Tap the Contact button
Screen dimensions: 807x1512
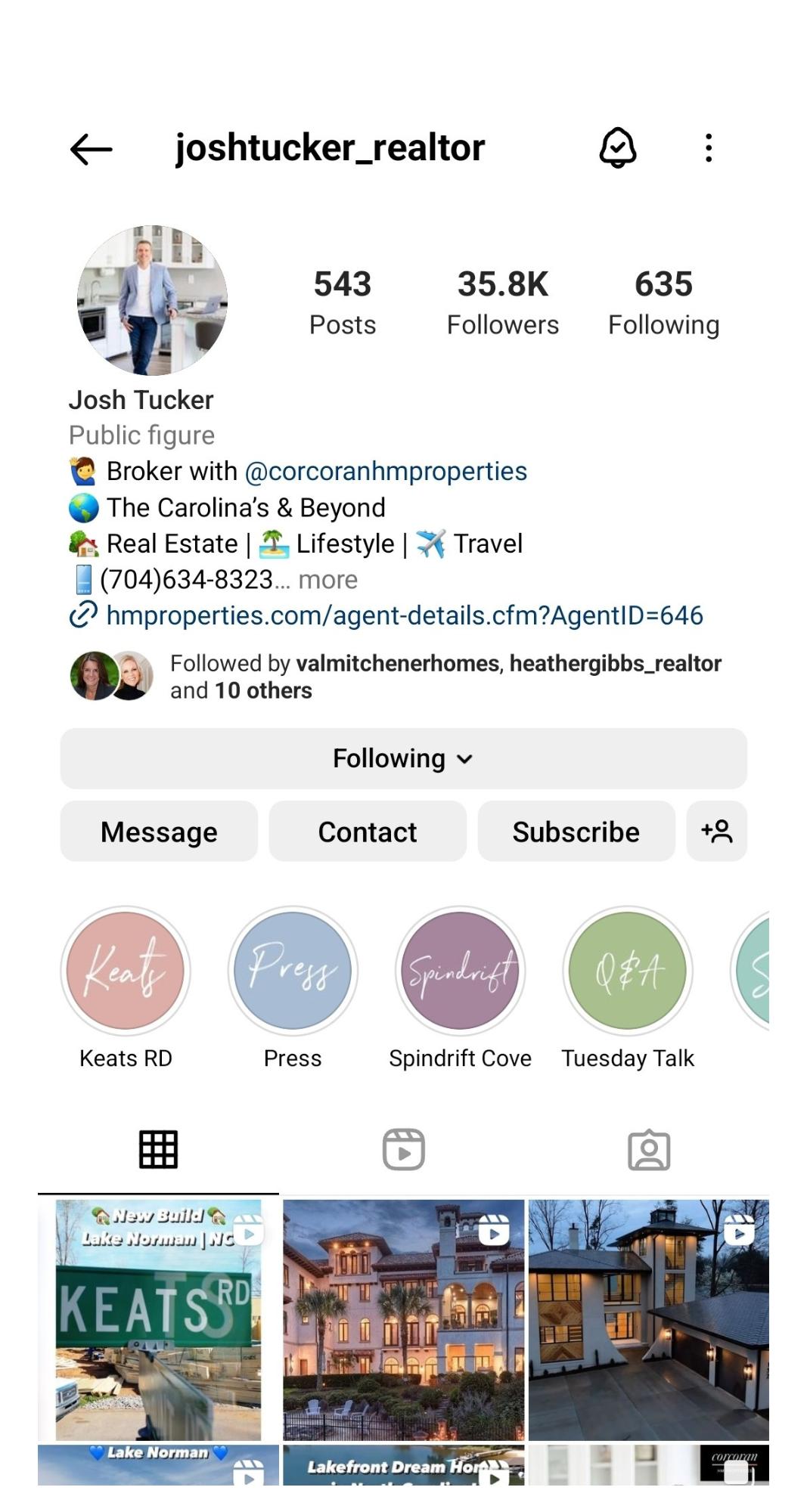click(368, 832)
